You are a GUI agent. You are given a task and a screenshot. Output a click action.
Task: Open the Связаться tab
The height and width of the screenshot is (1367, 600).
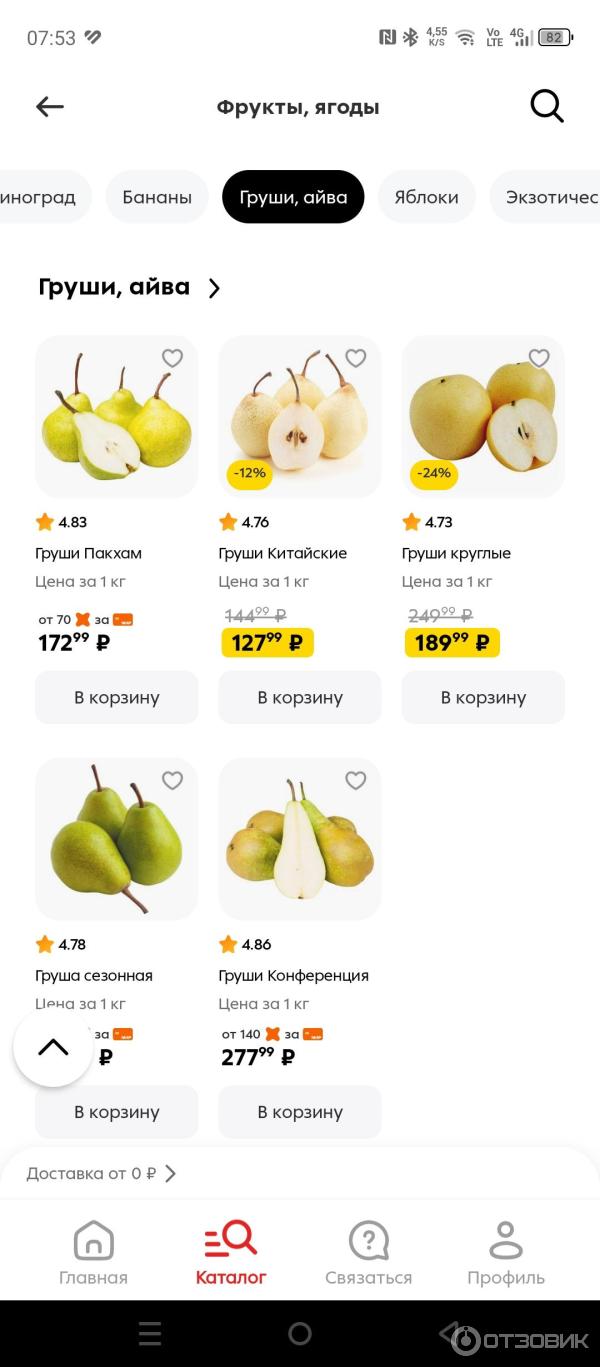(x=368, y=1252)
